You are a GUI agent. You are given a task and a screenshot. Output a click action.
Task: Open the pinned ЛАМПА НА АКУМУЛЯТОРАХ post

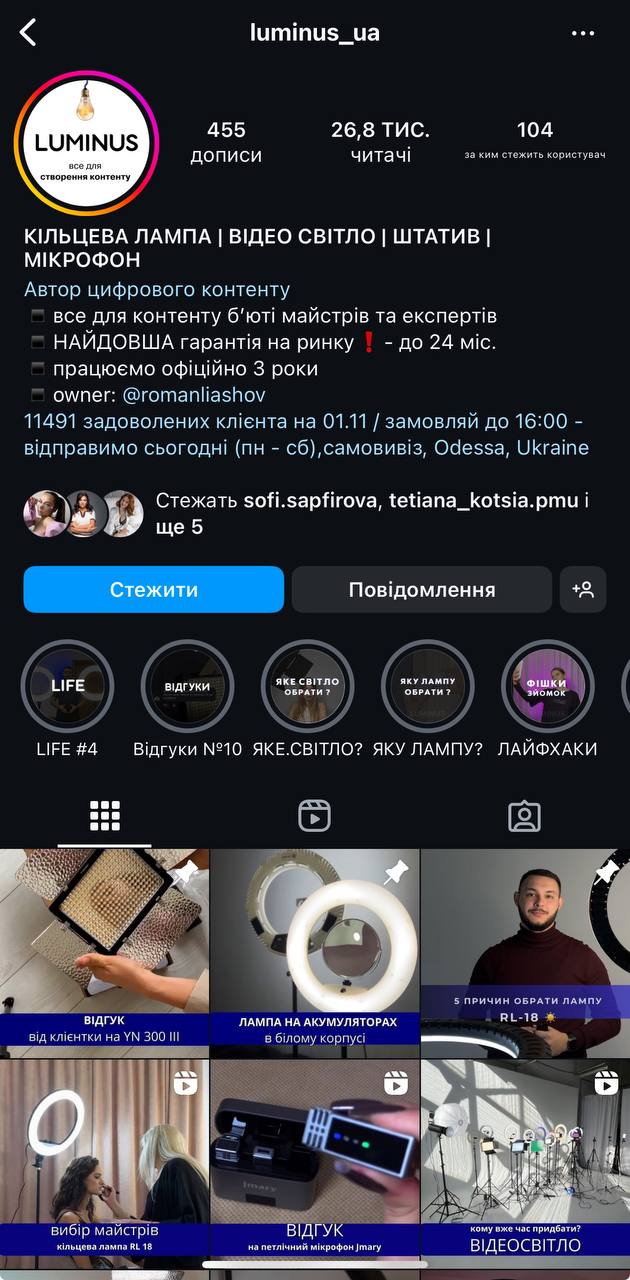[315, 953]
